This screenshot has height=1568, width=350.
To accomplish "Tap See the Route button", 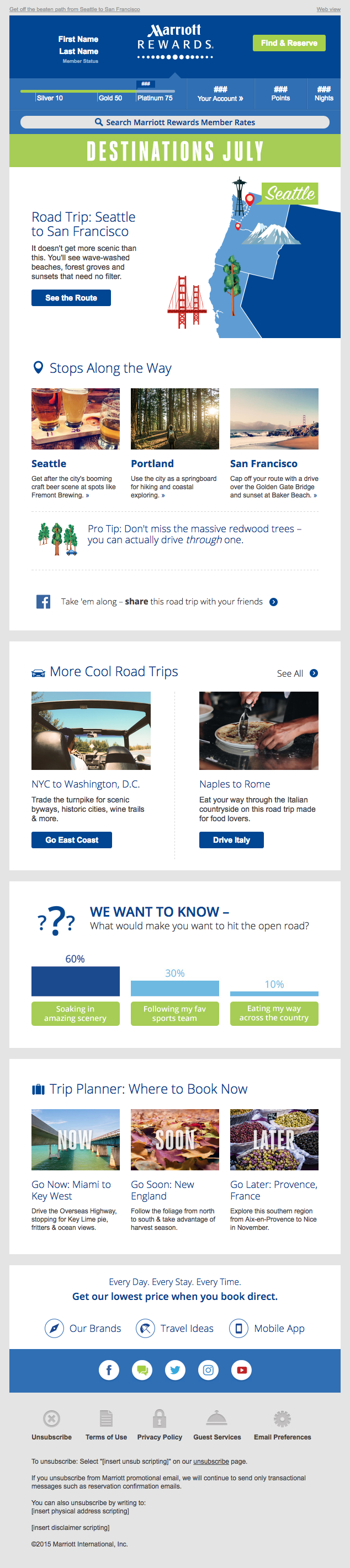I will [71, 298].
